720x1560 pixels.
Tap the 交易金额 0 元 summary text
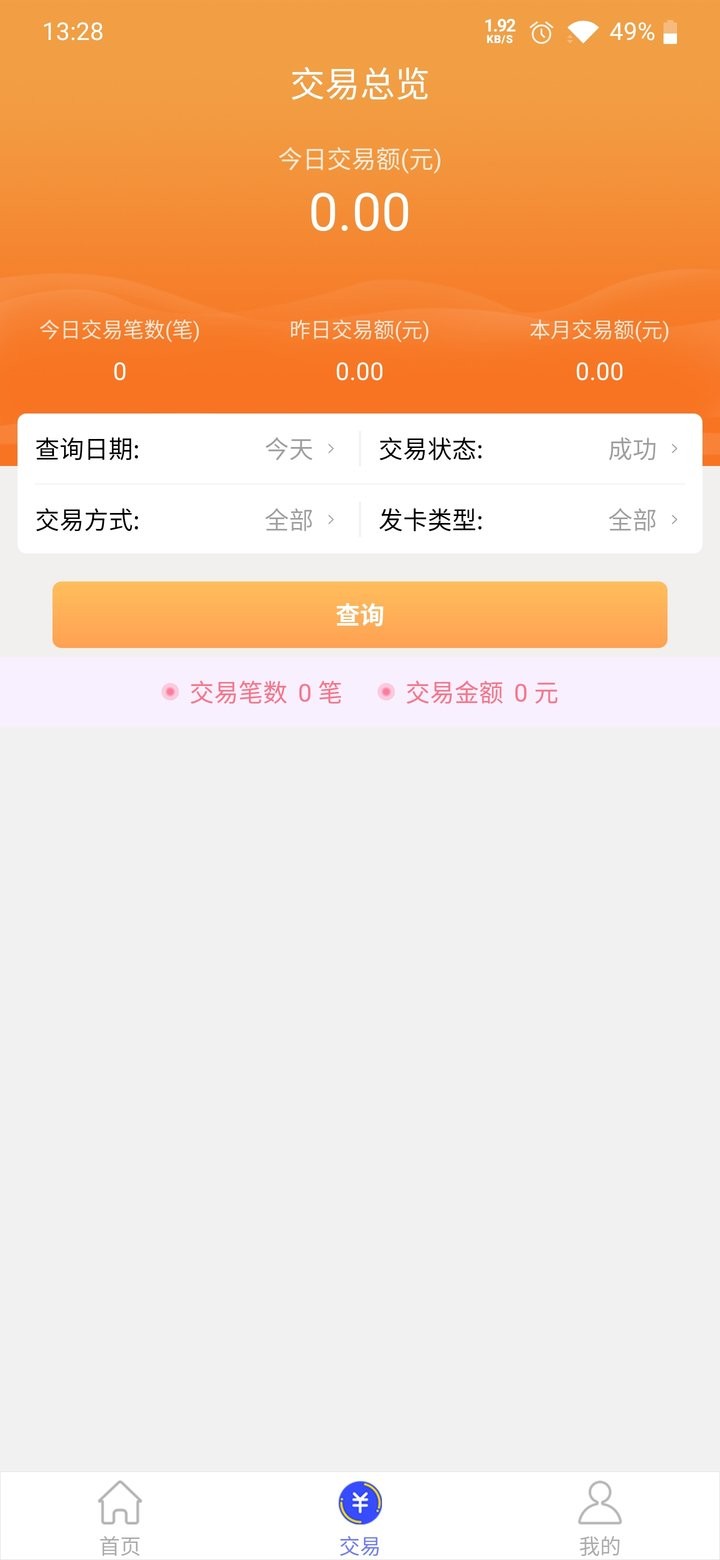click(470, 691)
